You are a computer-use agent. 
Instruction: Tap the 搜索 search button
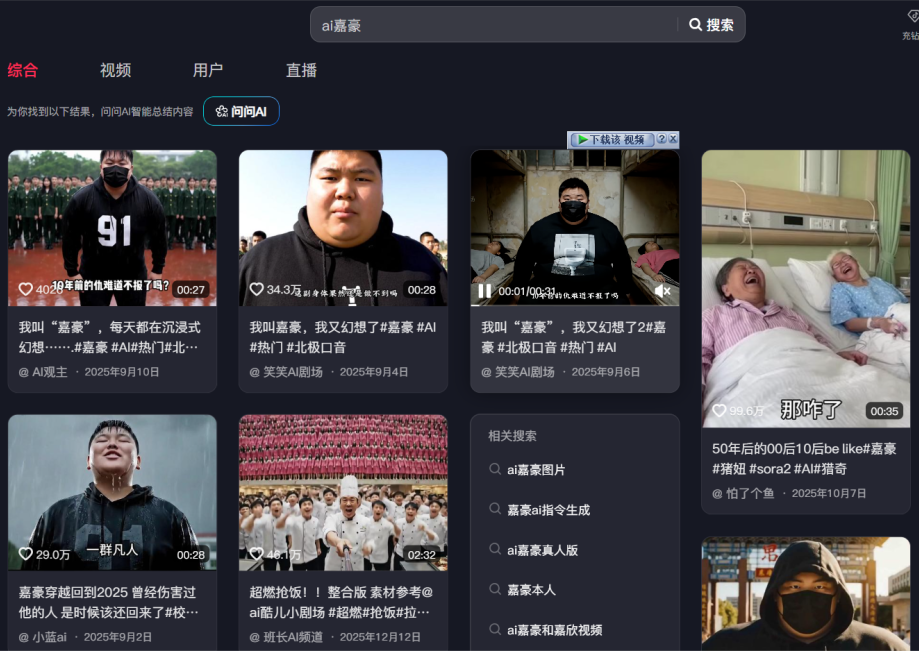711,25
